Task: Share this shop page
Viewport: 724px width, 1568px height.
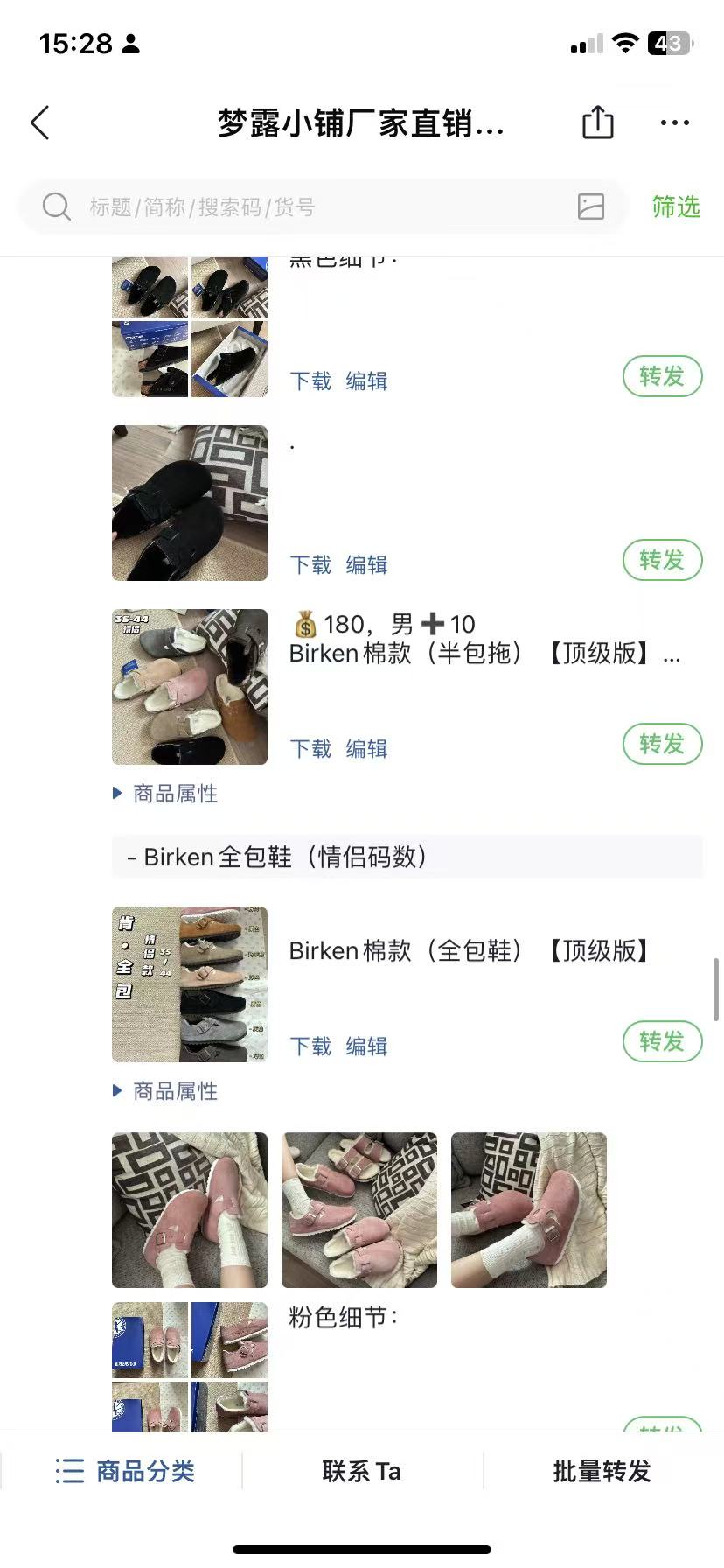Action: click(598, 123)
